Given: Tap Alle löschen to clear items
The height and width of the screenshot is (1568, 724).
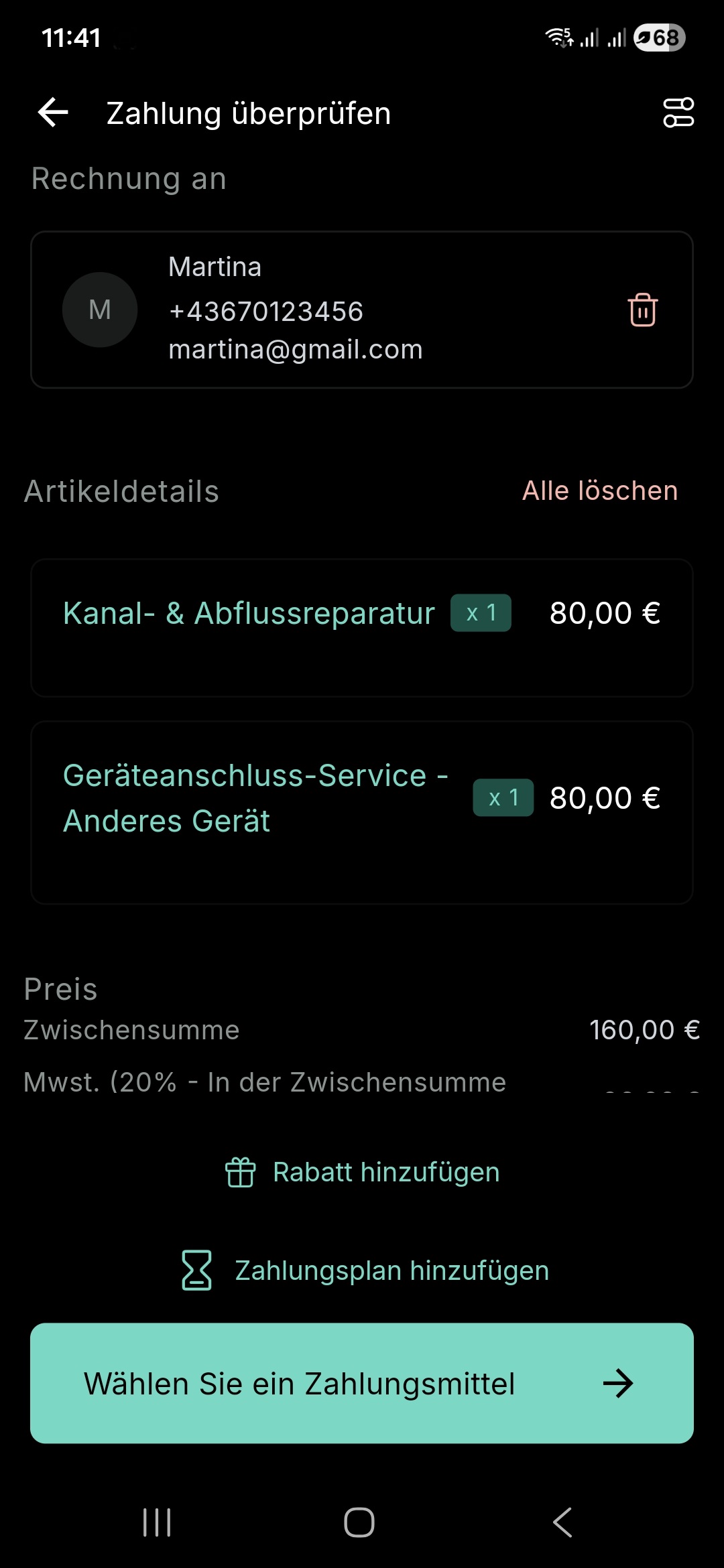Looking at the screenshot, I should [x=600, y=491].
